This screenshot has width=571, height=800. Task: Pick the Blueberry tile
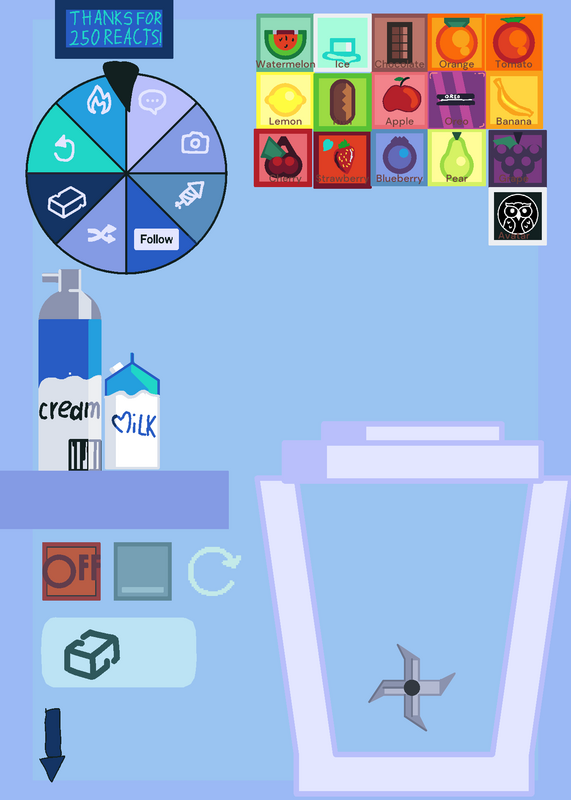click(x=400, y=158)
